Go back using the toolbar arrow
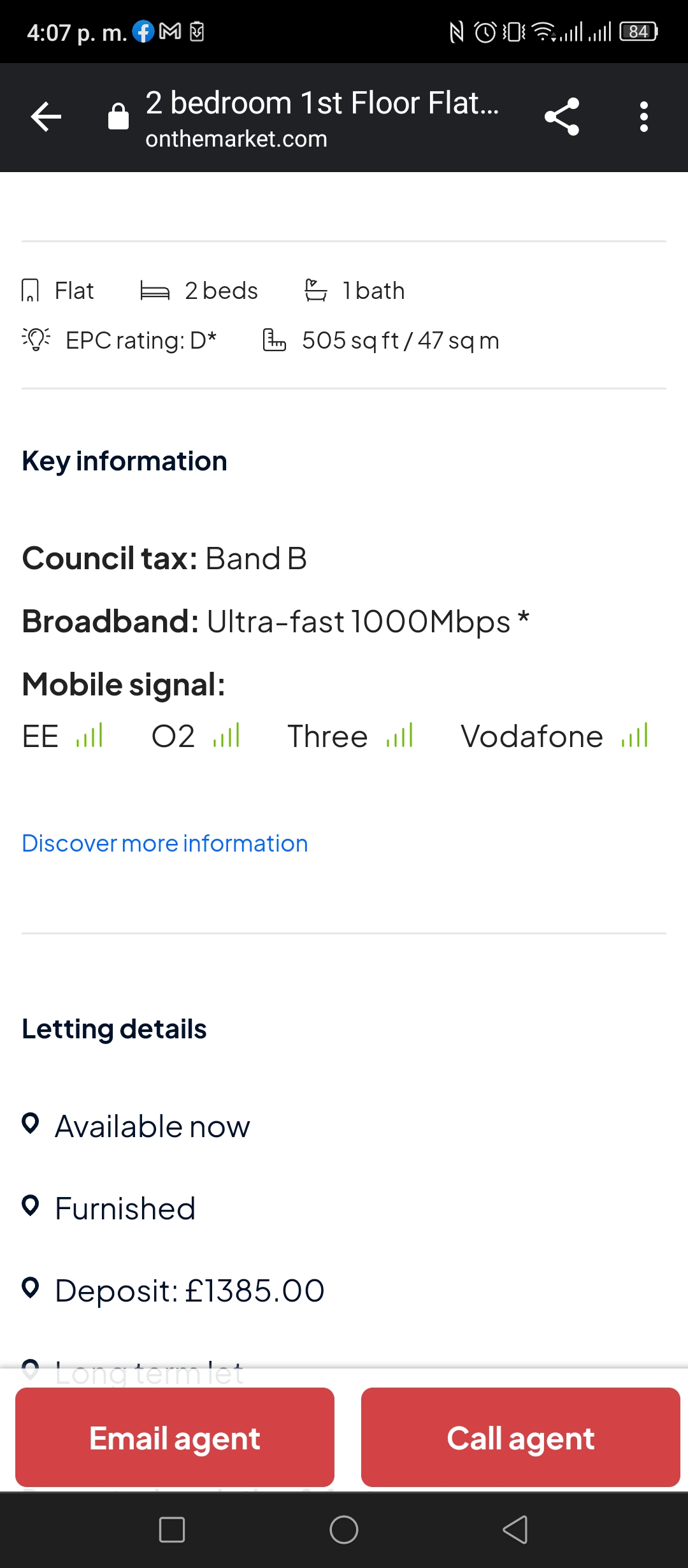 tap(47, 117)
